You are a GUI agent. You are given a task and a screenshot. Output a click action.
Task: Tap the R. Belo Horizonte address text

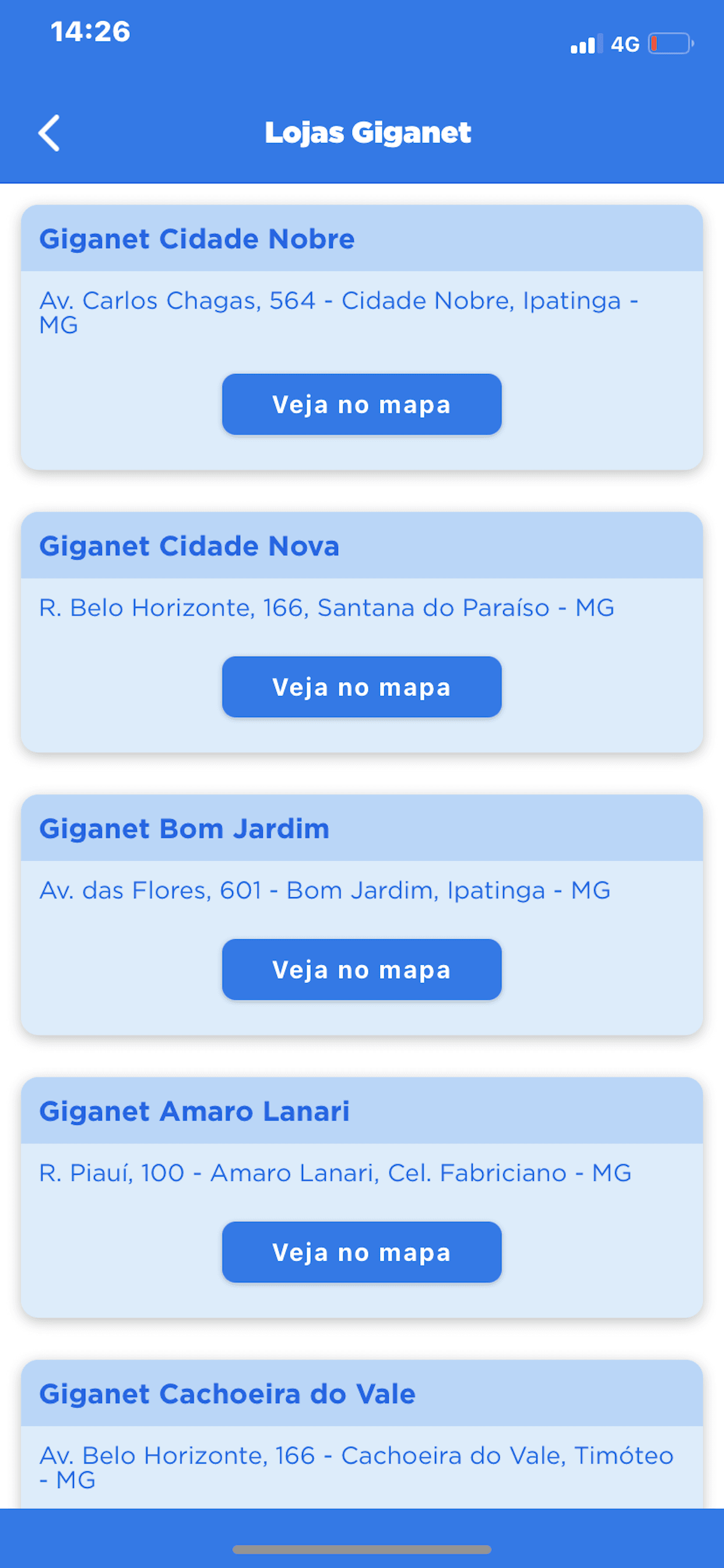326,607
